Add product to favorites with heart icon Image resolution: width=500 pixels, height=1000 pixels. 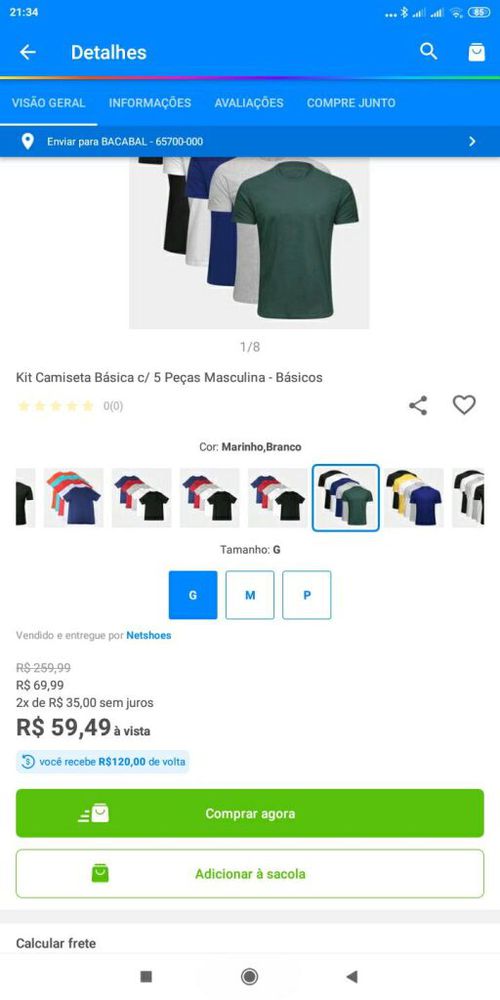coord(464,404)
